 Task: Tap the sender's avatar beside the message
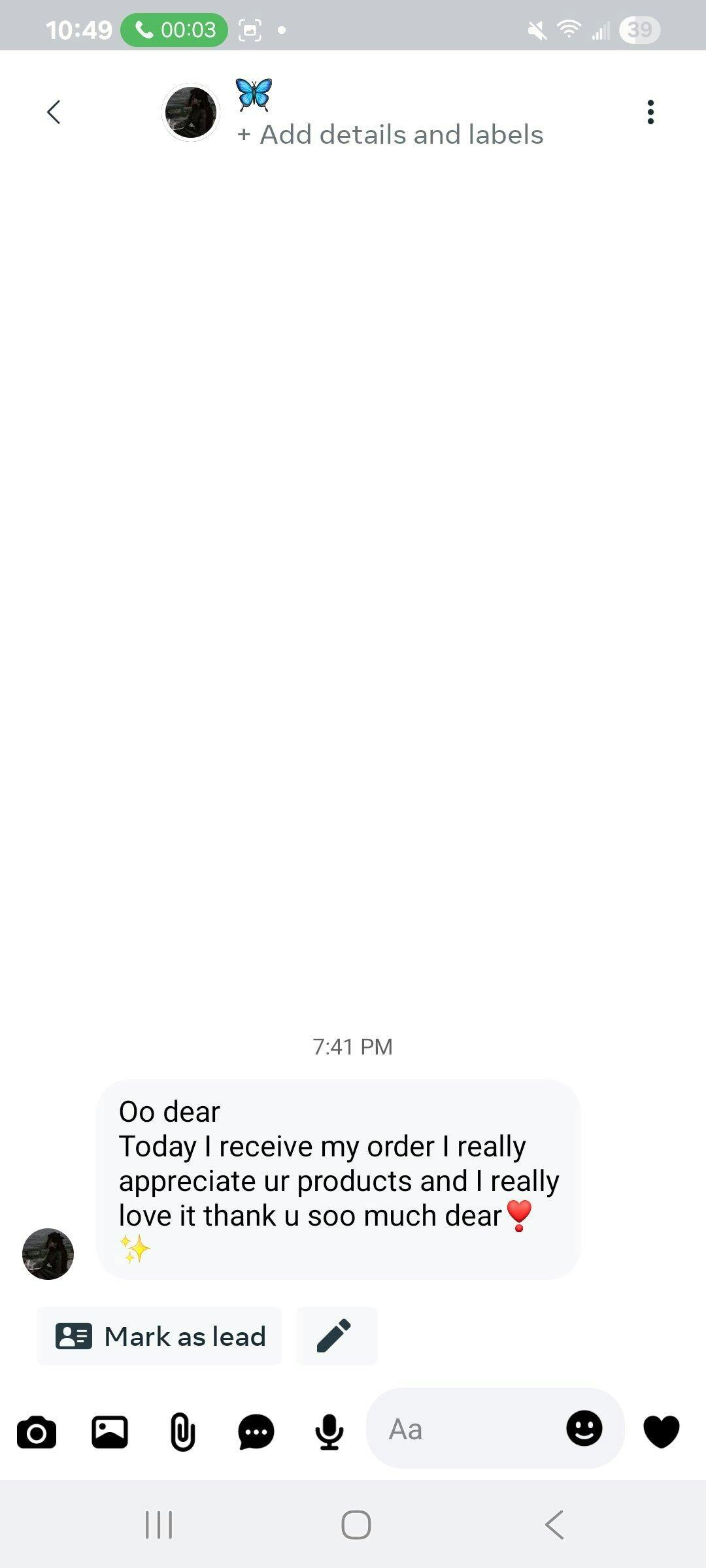[48, 1254]
